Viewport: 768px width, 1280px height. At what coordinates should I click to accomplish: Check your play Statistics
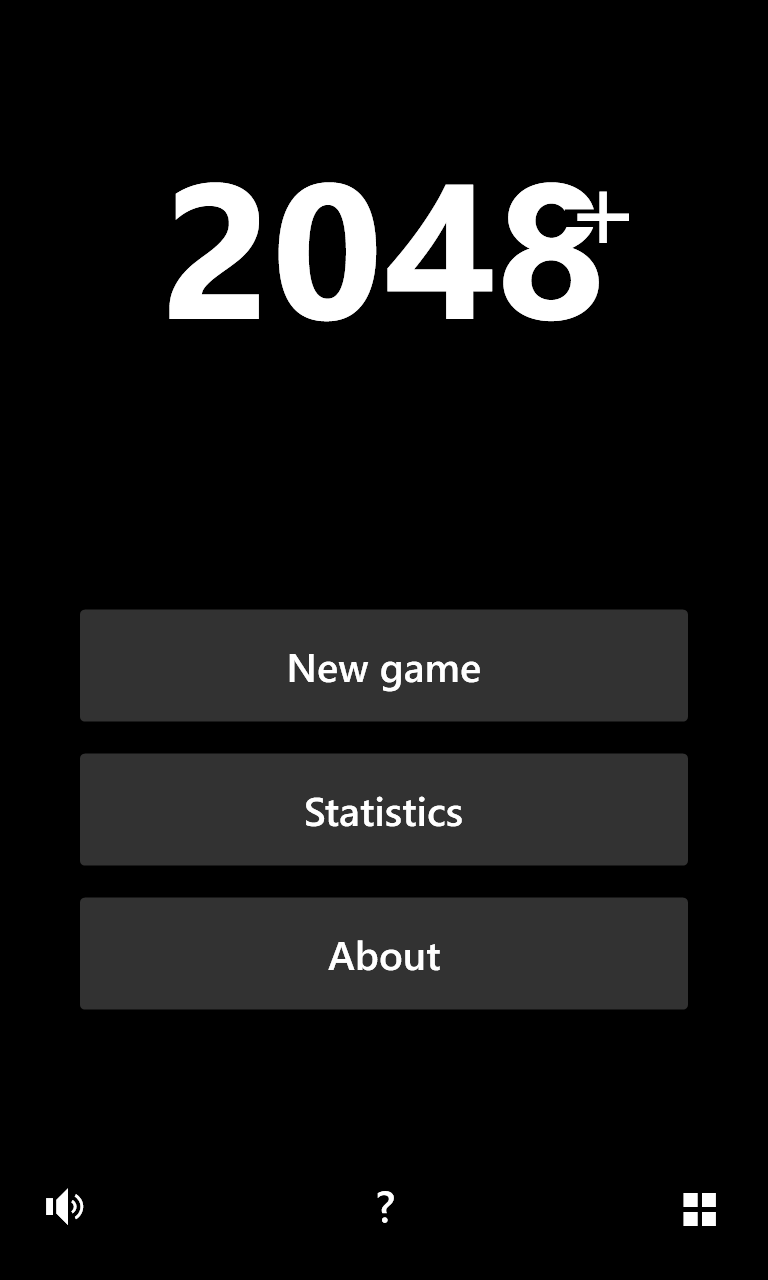point(383,809)
